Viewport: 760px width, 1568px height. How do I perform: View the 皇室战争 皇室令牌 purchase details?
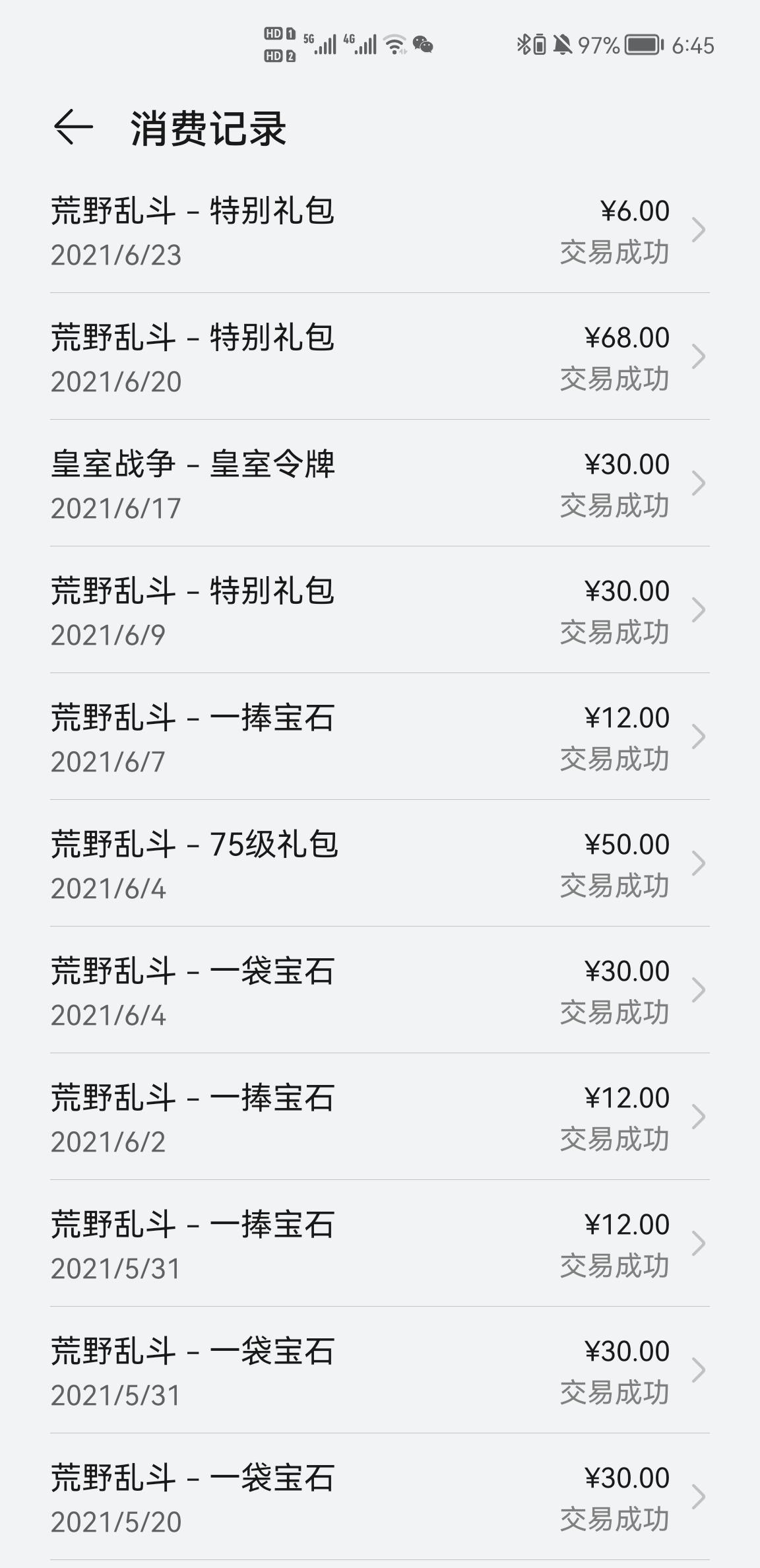click(x=380, y=484)
